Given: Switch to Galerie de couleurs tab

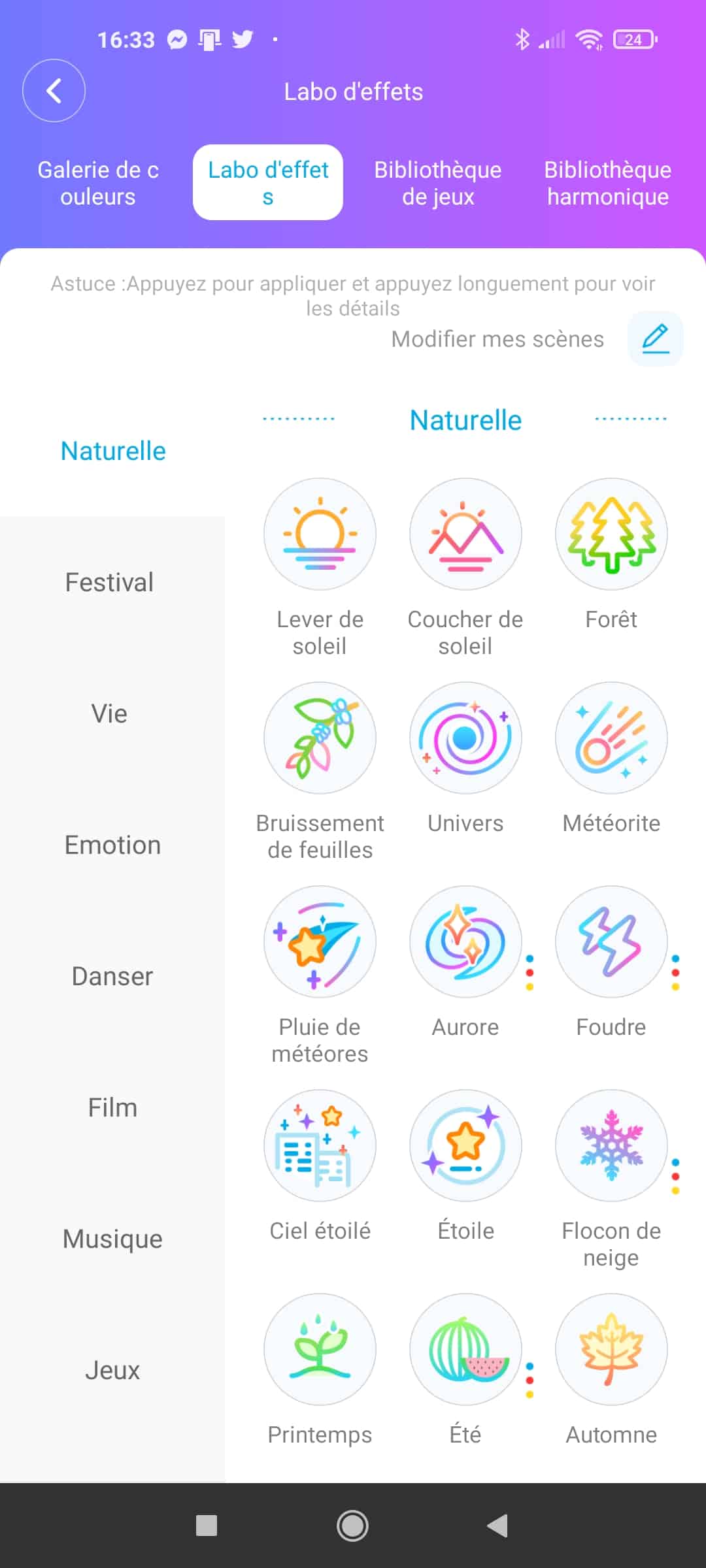Looking at the screenshot, I should click(98, 183).
